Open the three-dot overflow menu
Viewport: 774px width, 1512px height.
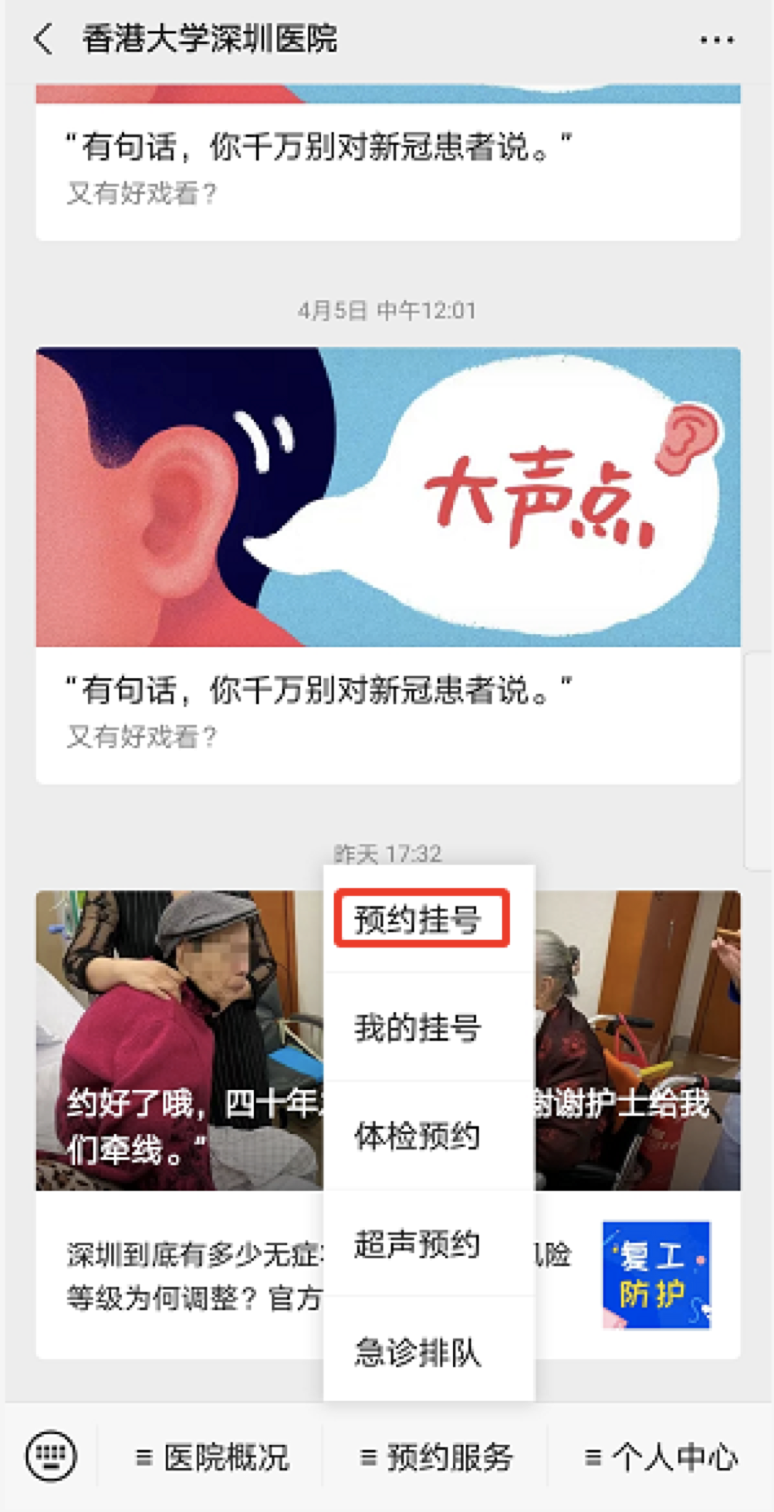716,40
